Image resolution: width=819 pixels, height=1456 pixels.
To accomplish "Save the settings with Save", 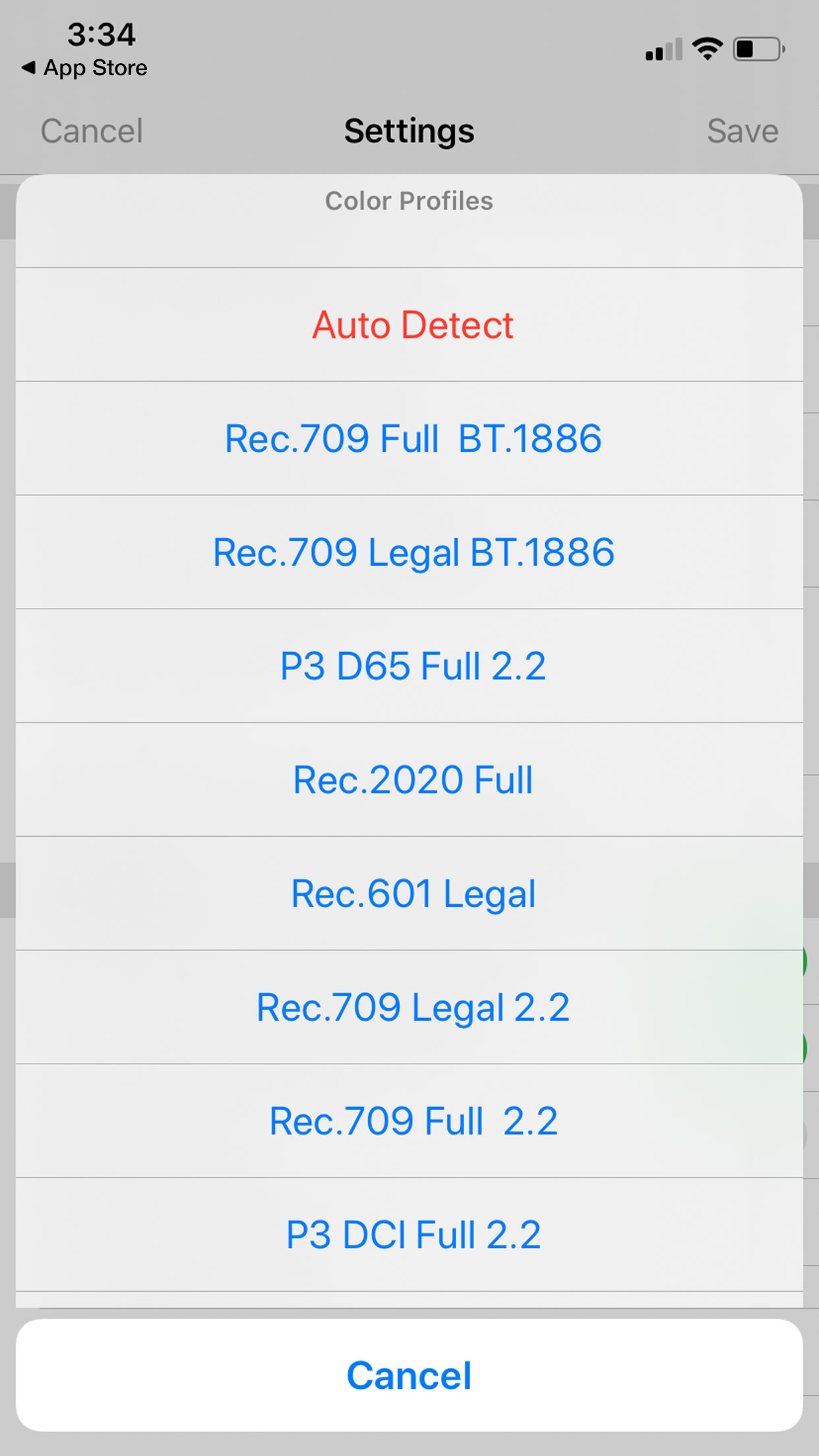I will click(742, 130).
